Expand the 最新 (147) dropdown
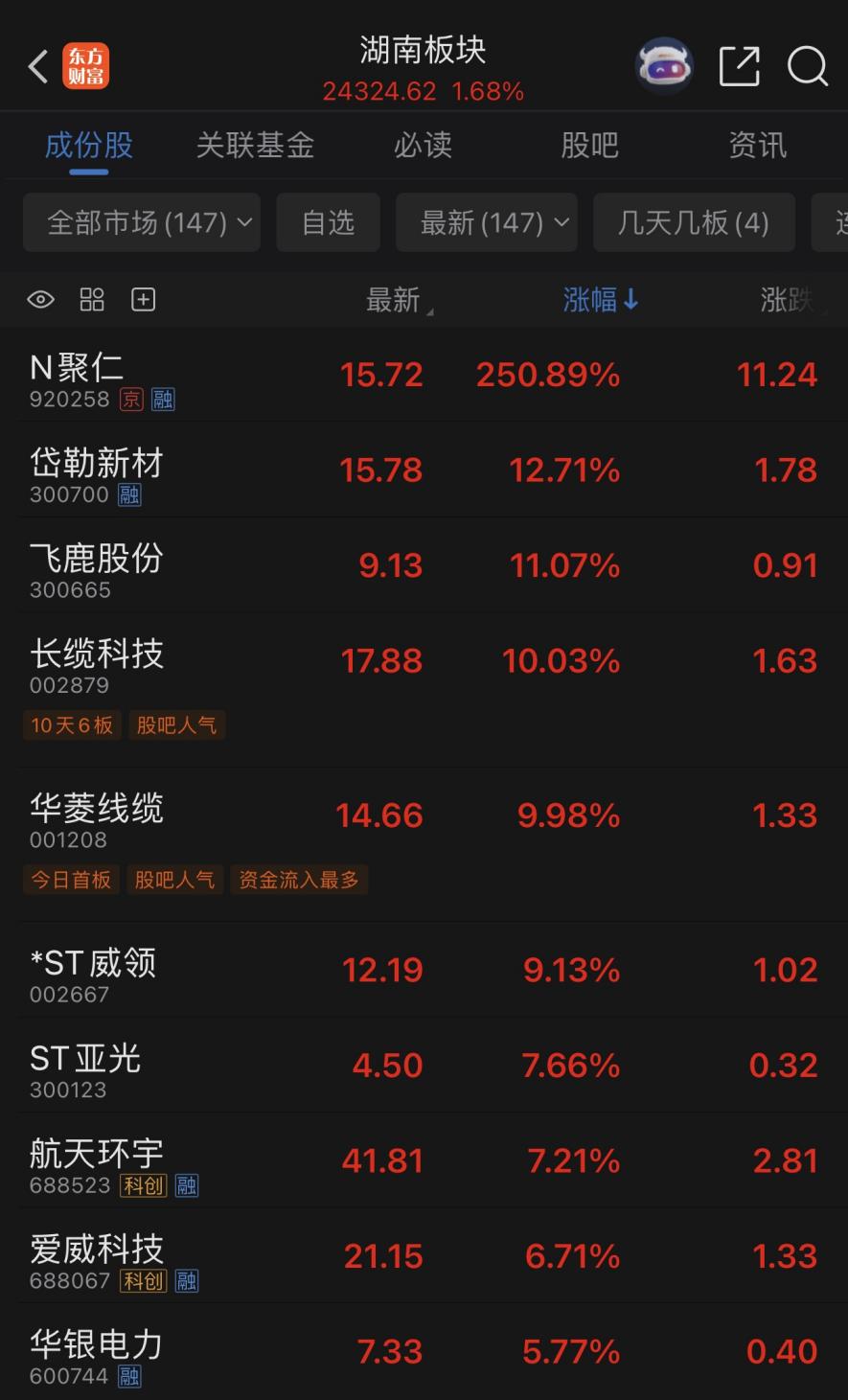Viewport: 848px width, 1400px height. click(x=487, y=222)
